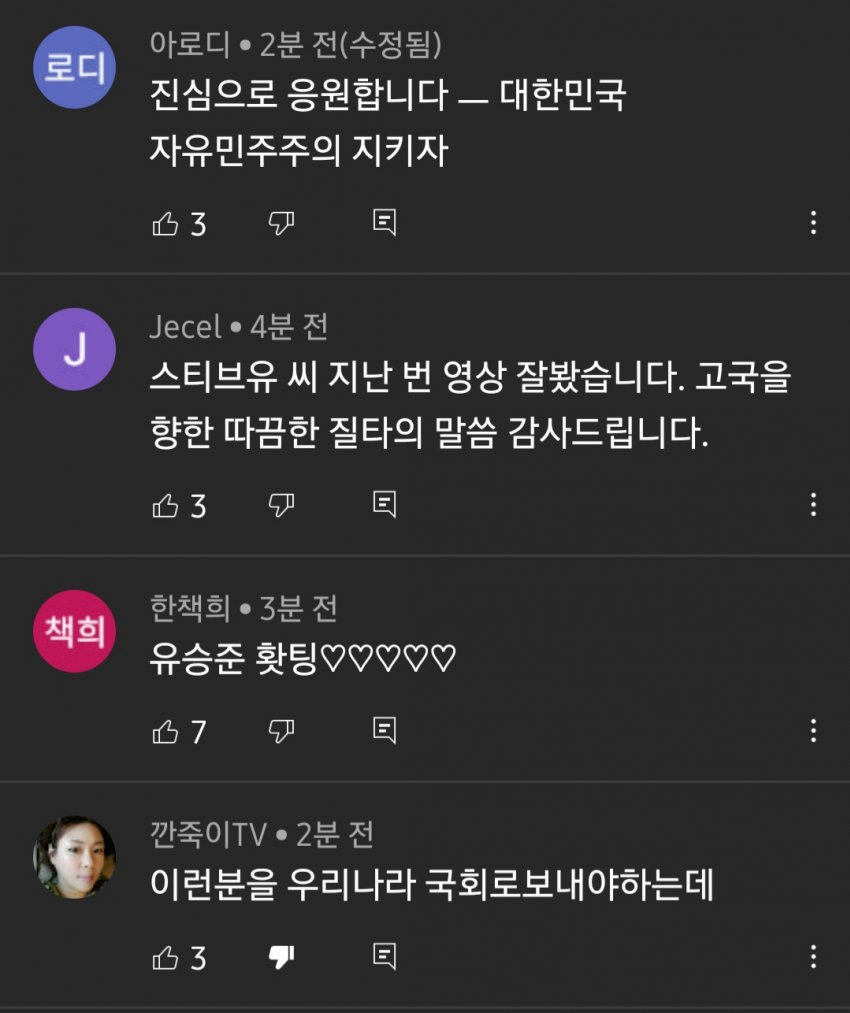Like 한책희's comment

[165, 731]
